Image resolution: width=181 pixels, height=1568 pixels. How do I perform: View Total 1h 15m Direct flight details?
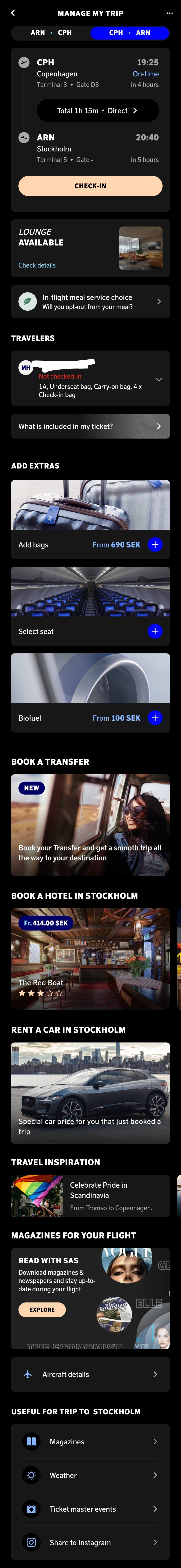coord(97,111)
